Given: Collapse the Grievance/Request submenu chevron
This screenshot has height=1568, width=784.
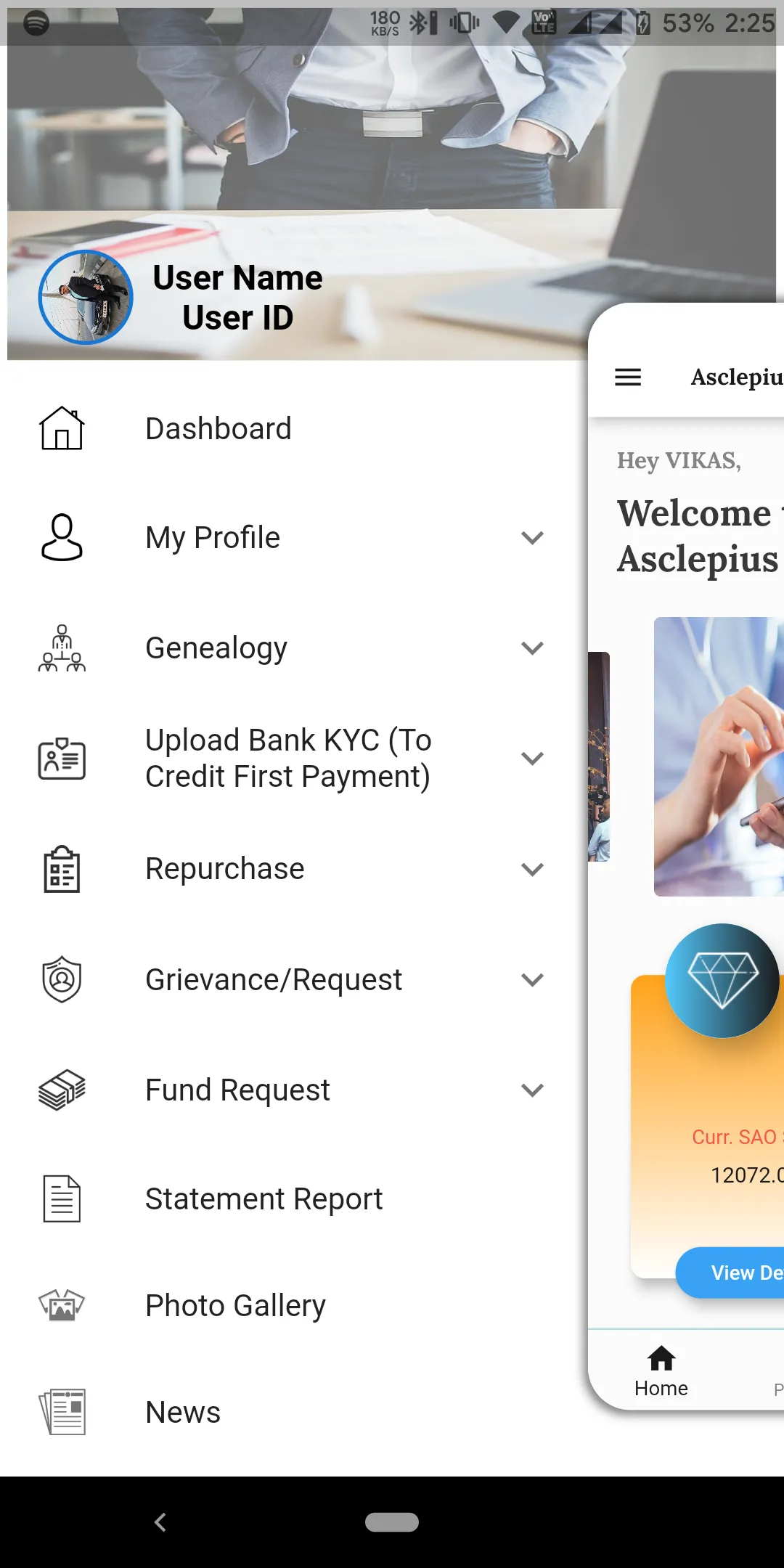Looking at the screenshot, I should tap(532, 979).
